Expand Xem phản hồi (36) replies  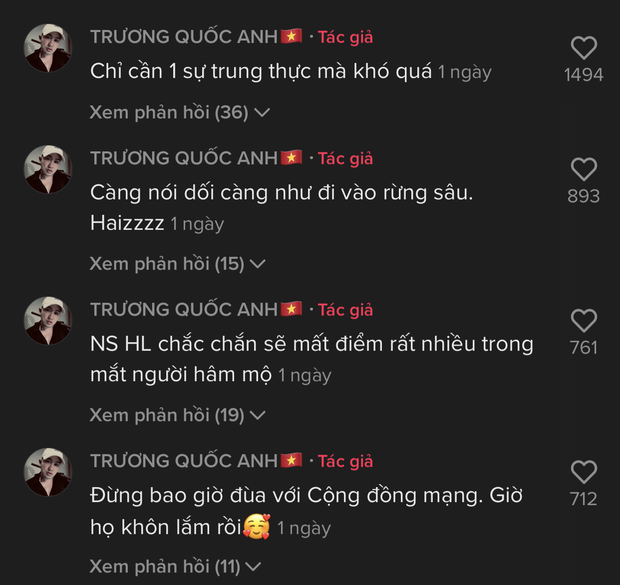click(179, 112)
